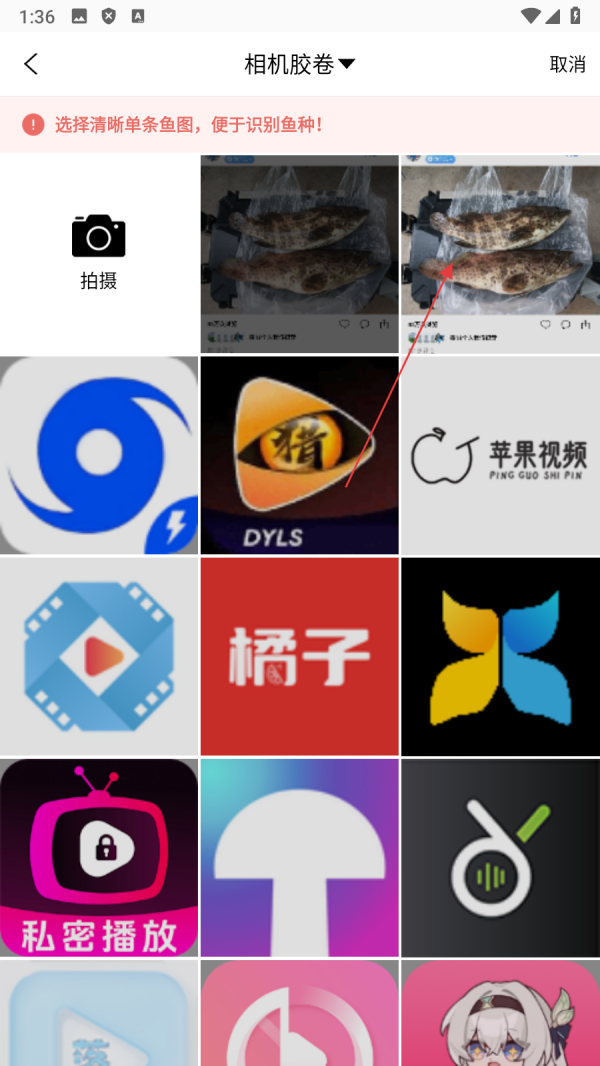
Task: Select the 苹果视频 image
Action: point(500,455)
